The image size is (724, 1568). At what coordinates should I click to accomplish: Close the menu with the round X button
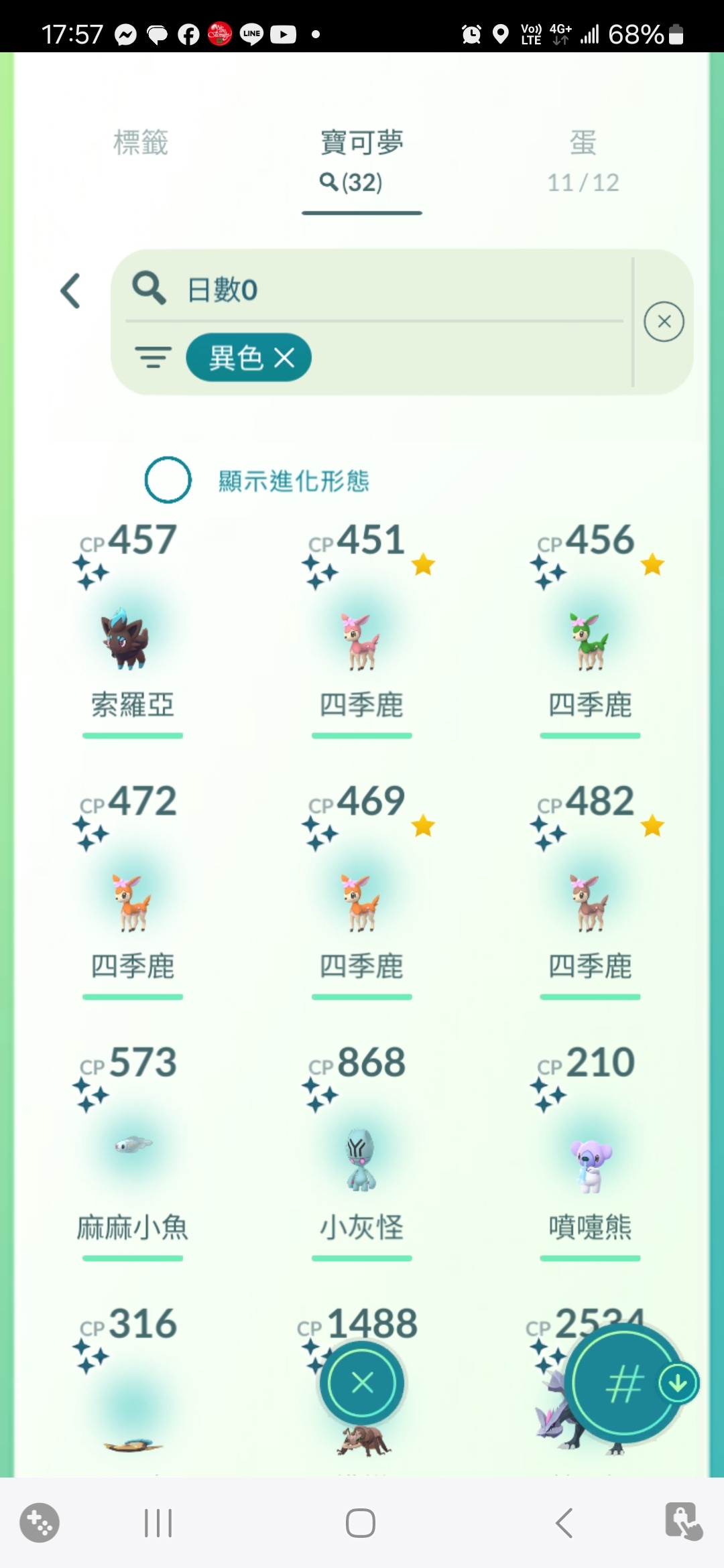[x=362, y=1383]
